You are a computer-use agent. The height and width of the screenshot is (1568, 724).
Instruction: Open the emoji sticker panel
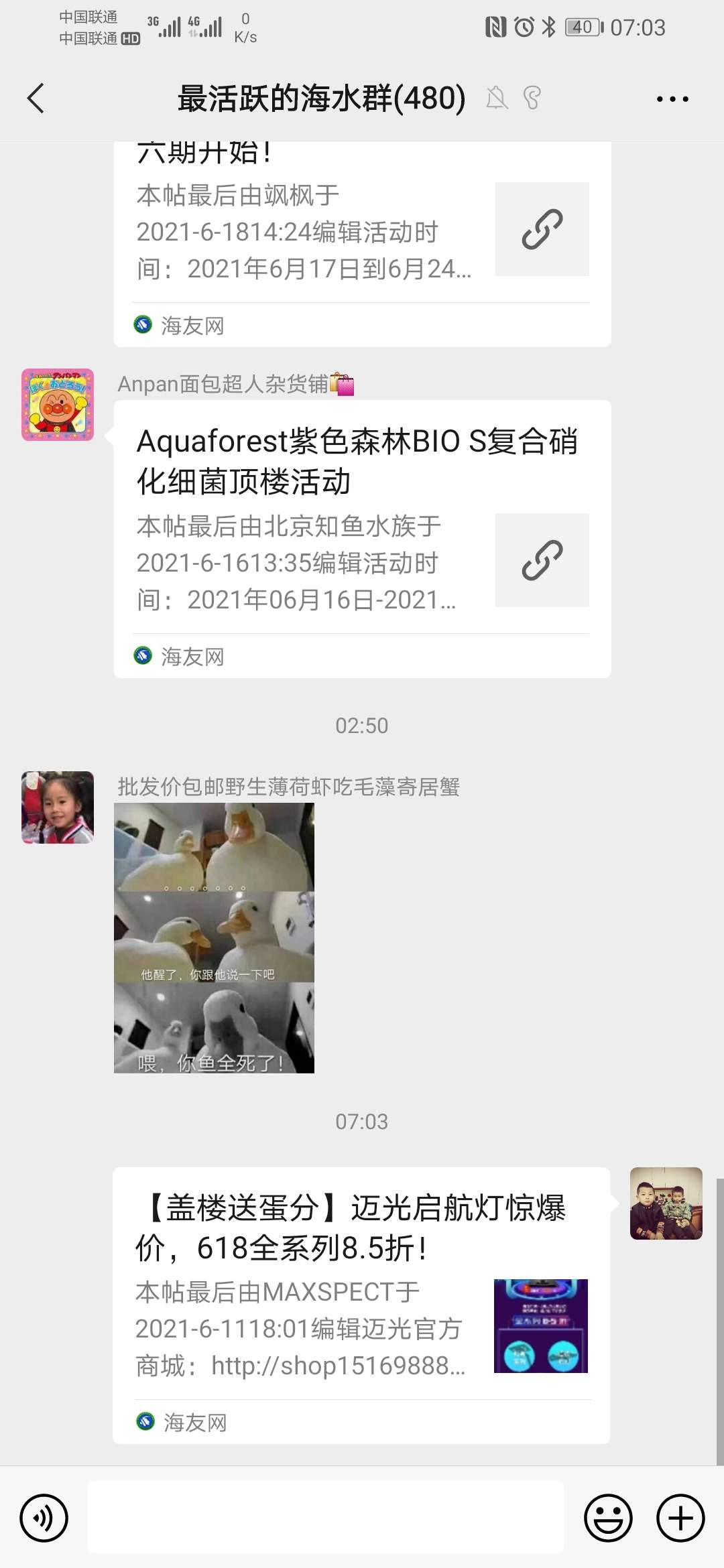coord(608,1518)
